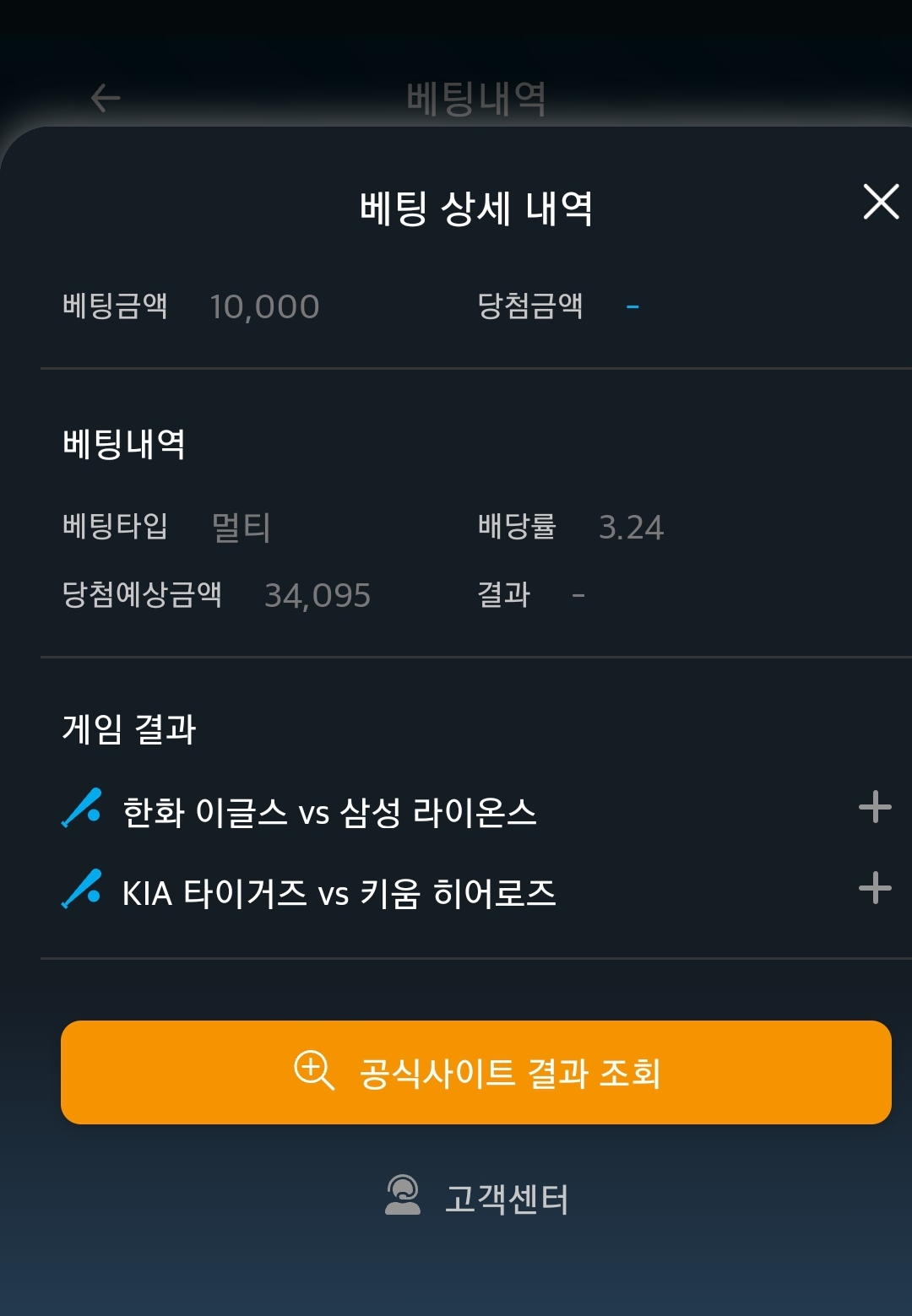
Task: Select the 베팅금액 value 10,000
Action: point(264,306)
